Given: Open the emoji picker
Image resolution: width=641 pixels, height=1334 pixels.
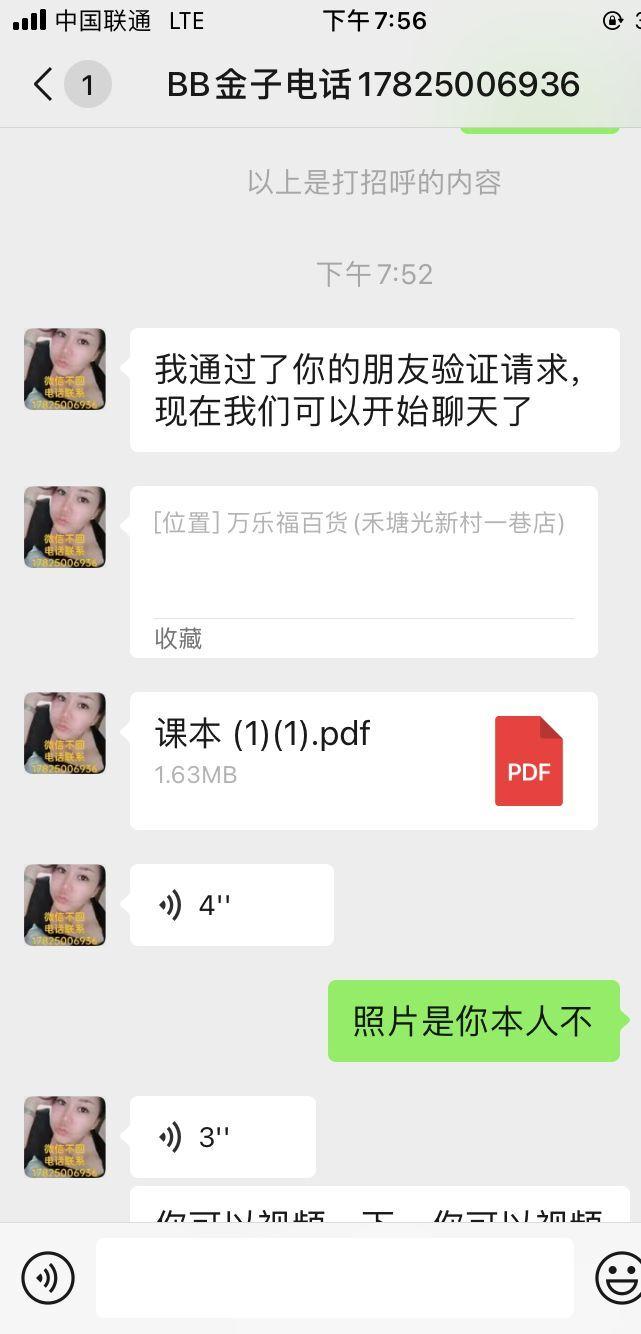Looking at the screenshot, I should coord(617,1277).
